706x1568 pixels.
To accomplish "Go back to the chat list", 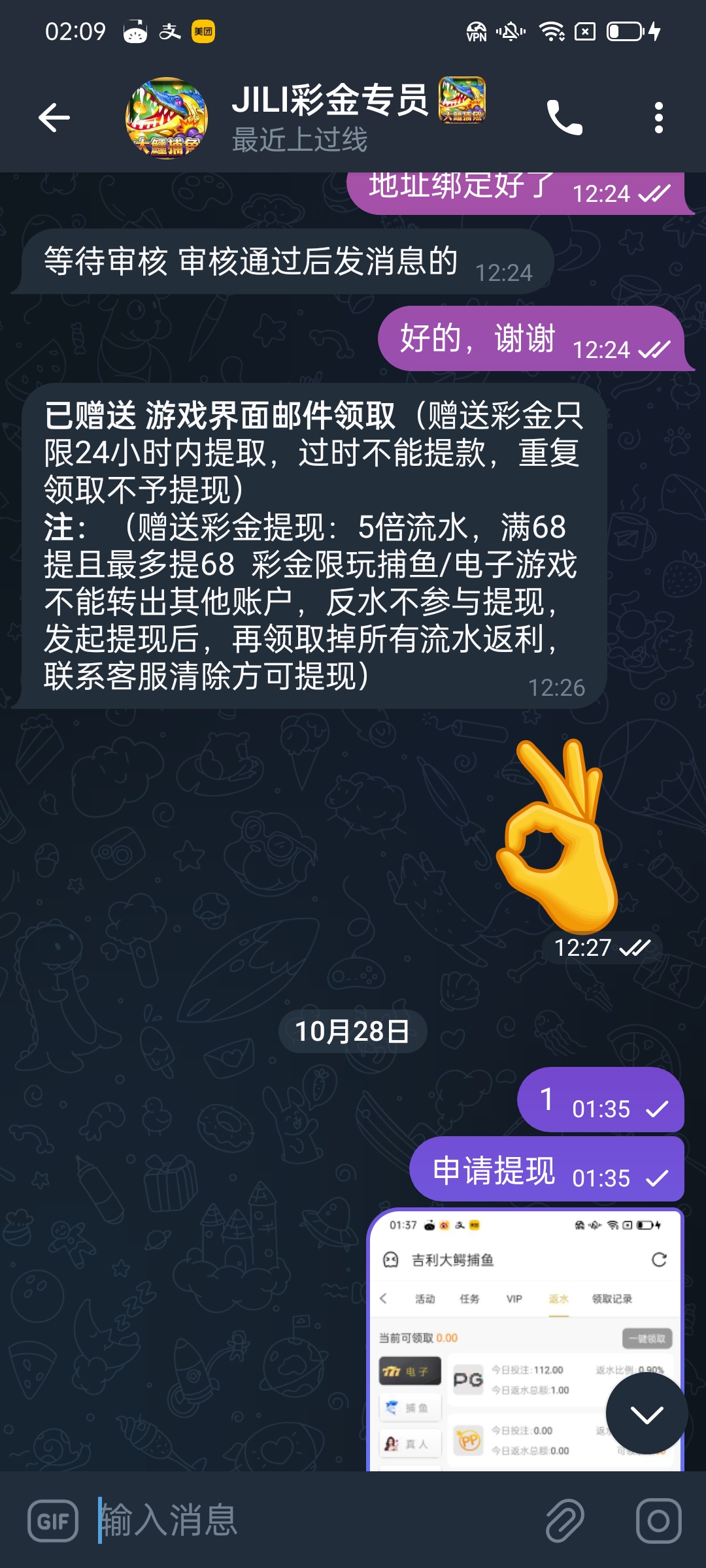I will pyautogui.click(x=54, y=118).
